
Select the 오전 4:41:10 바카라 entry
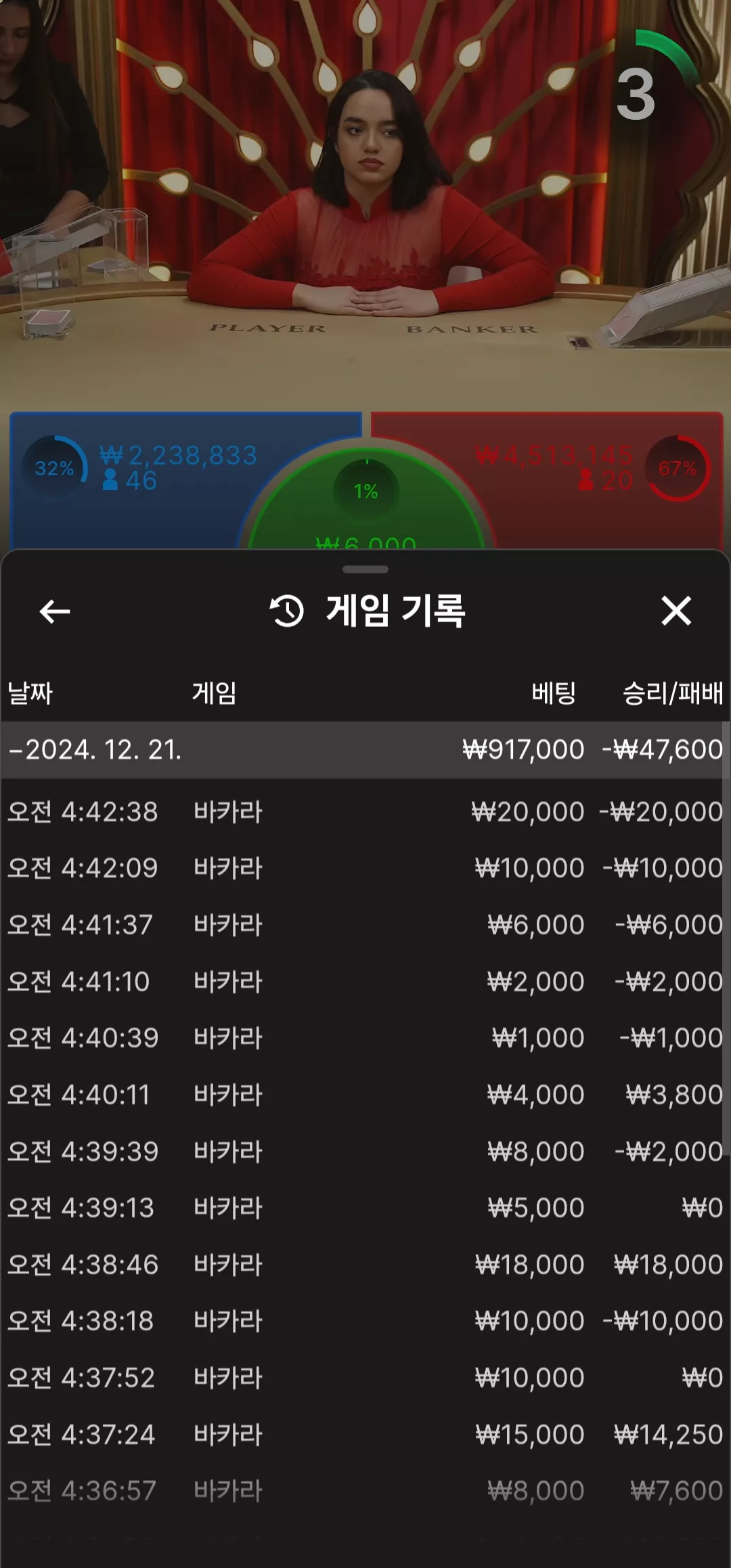point(365,981)
